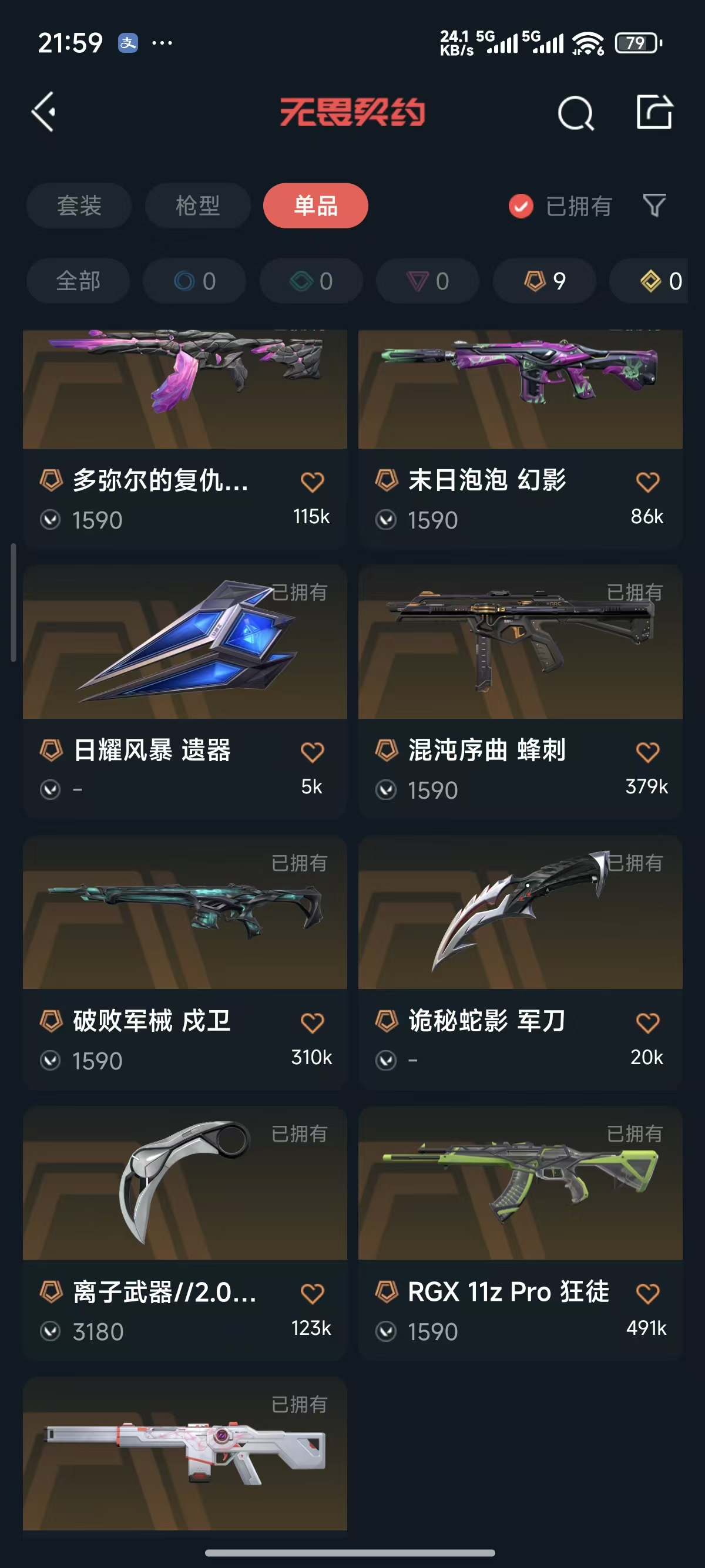Favorite the 末日泡泡 幻影 skin
The height and width of the screenshot is (1568, 705).
click(x=647, y=482)
